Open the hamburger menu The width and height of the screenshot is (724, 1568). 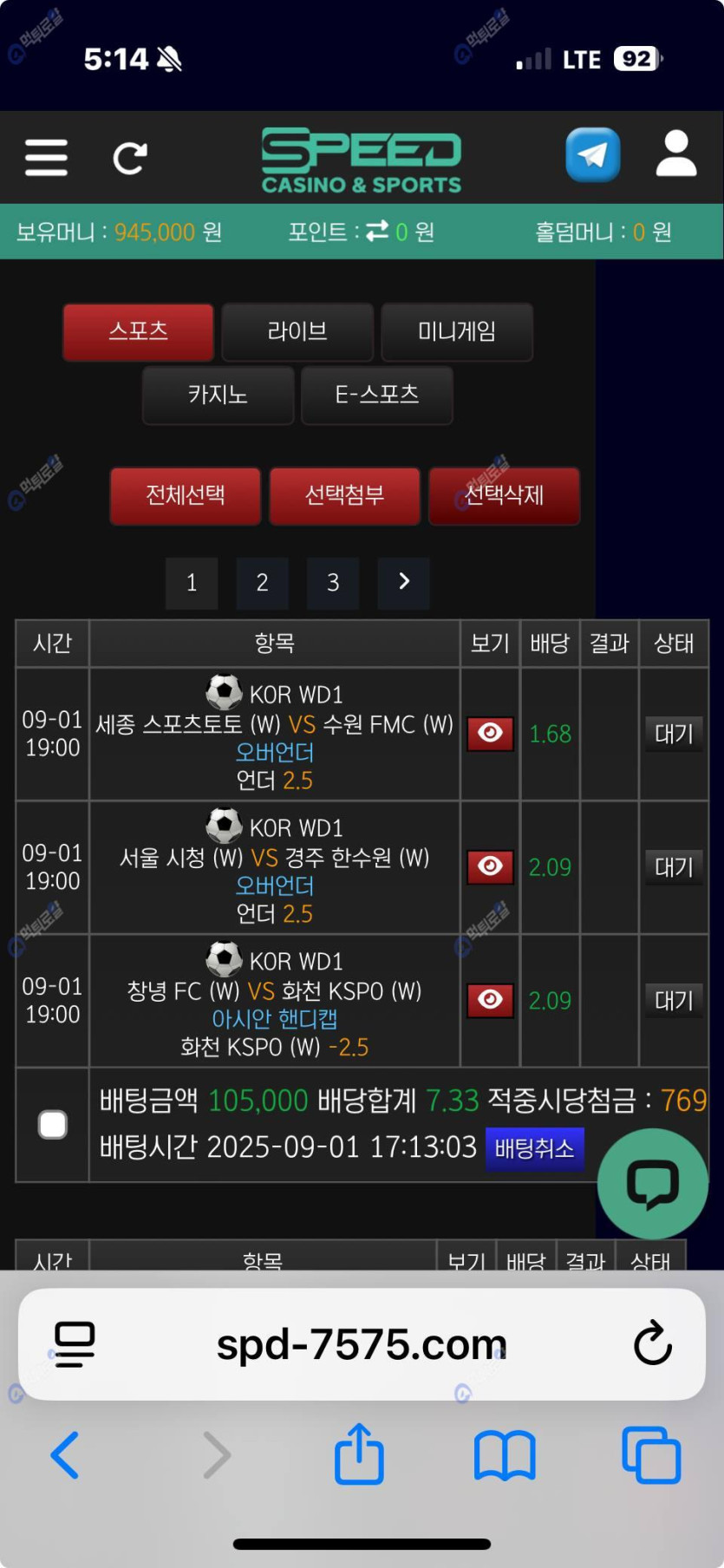46,157
